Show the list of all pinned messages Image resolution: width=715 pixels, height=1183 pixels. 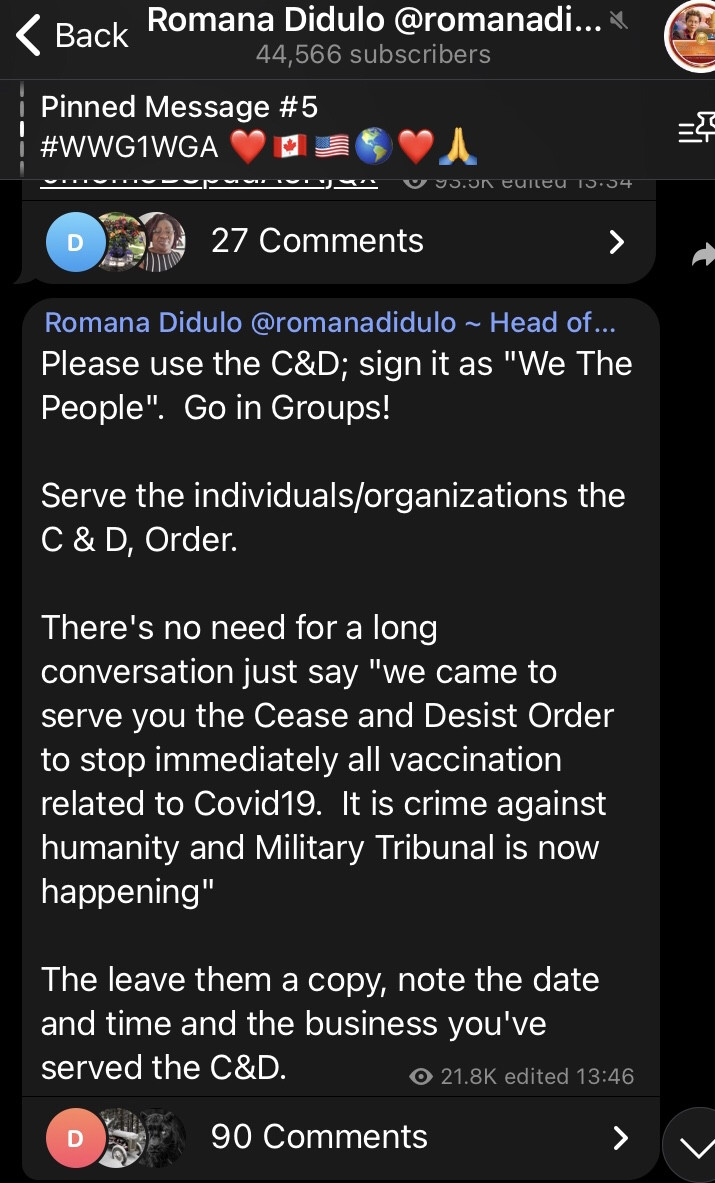click(x=695, y=129)
